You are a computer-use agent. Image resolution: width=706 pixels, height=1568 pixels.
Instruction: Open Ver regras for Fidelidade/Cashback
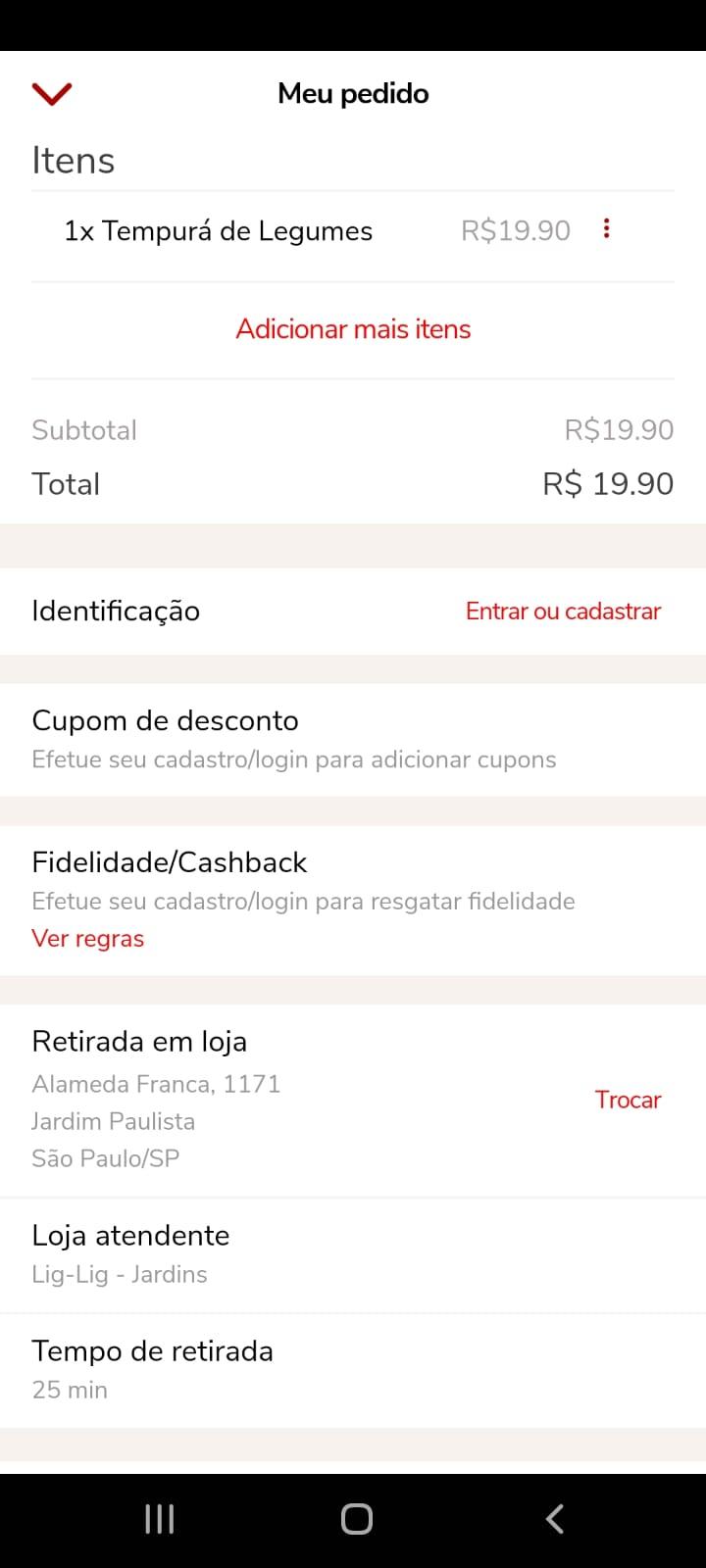click(x=88, y=939)
